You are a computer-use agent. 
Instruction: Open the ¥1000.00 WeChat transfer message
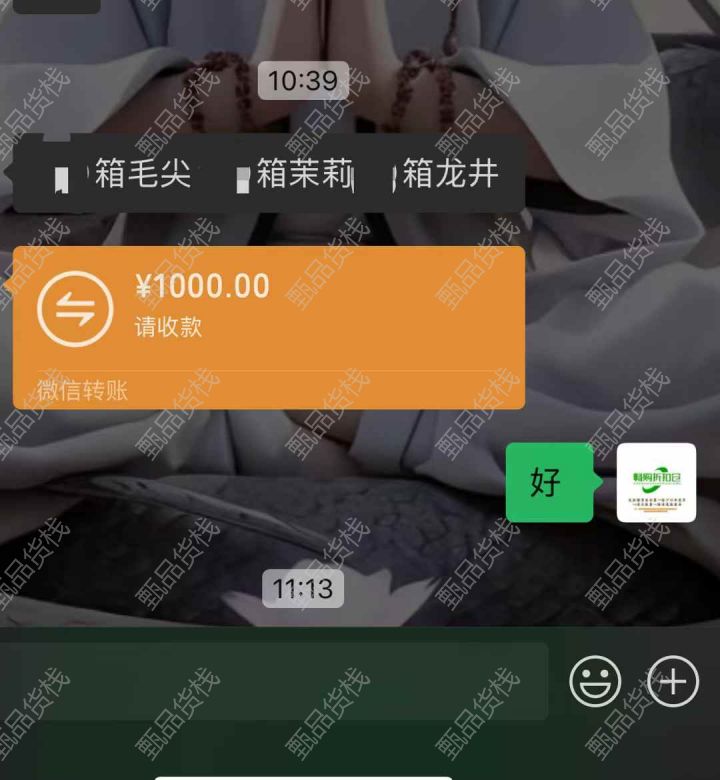pyautogui.click(x=268, y=326)
